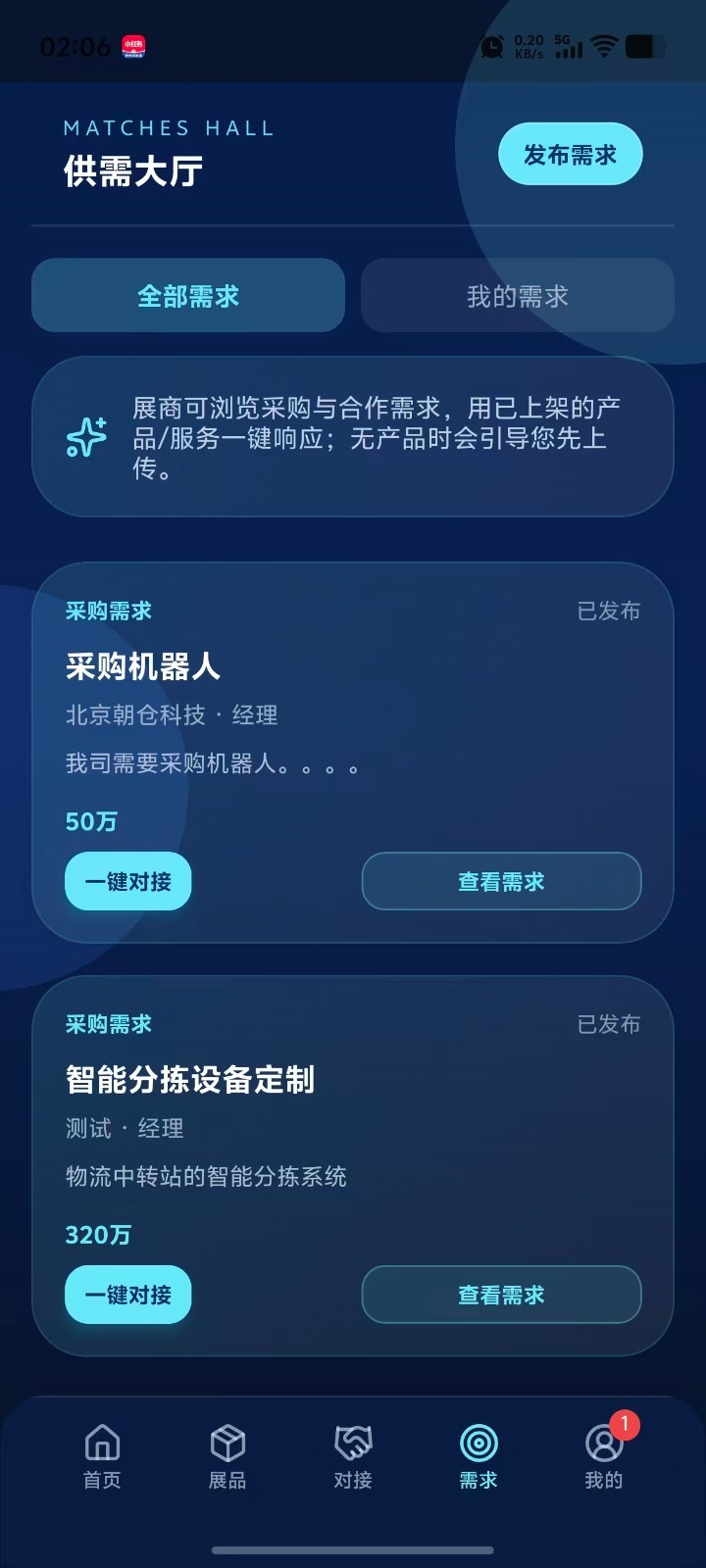Open the 我的 profile tab

tap(604, 1456)
